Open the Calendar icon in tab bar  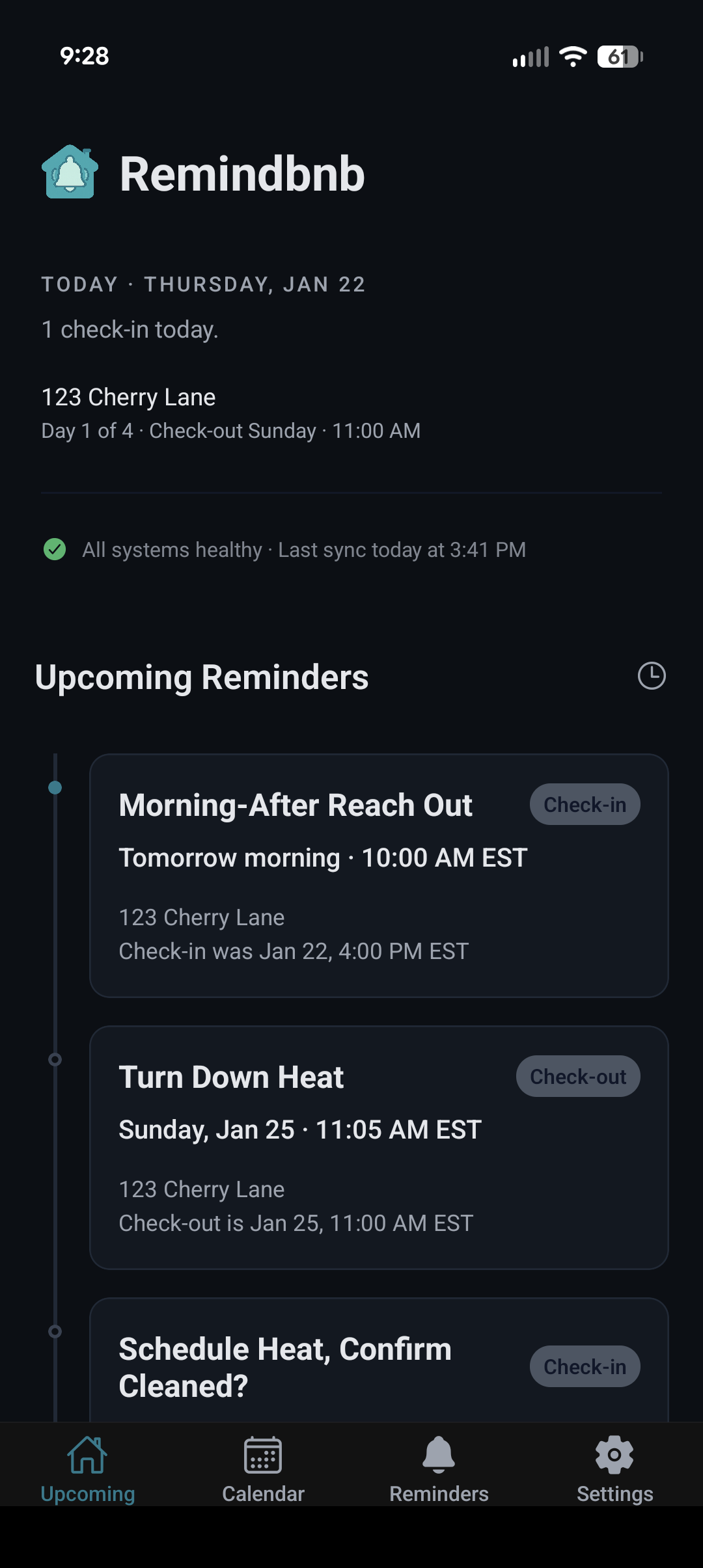[263, 1455]
